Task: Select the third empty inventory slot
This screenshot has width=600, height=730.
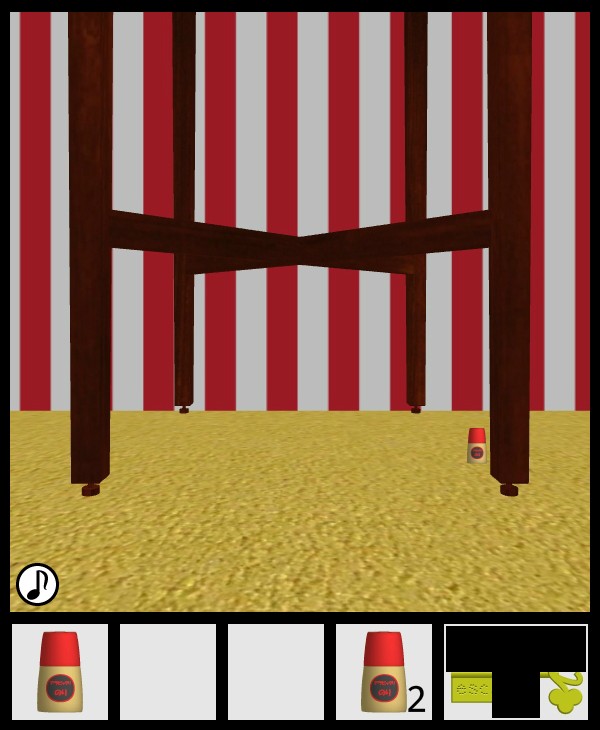Action: 276,672
